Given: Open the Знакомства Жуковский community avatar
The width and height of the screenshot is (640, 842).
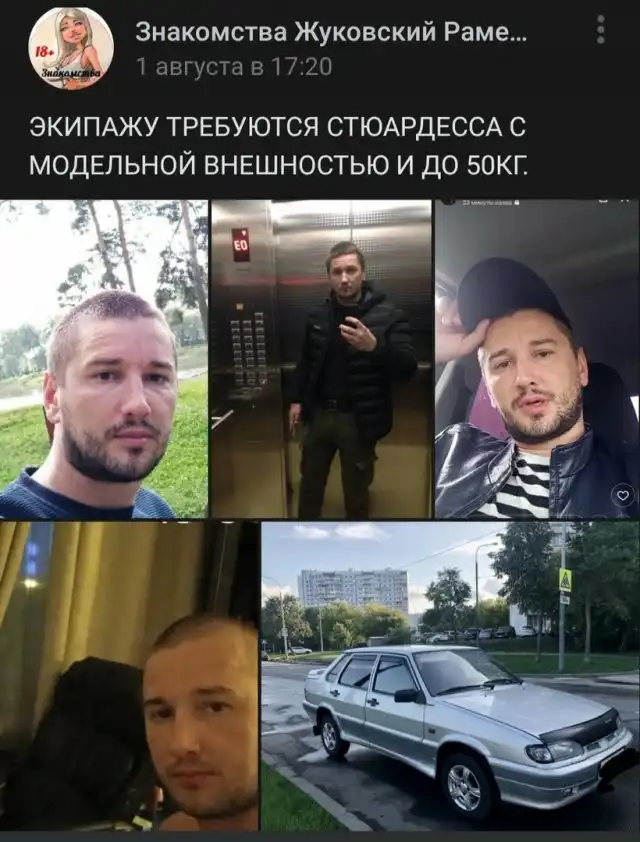Looking at the screenshot, I should [71, 48].
